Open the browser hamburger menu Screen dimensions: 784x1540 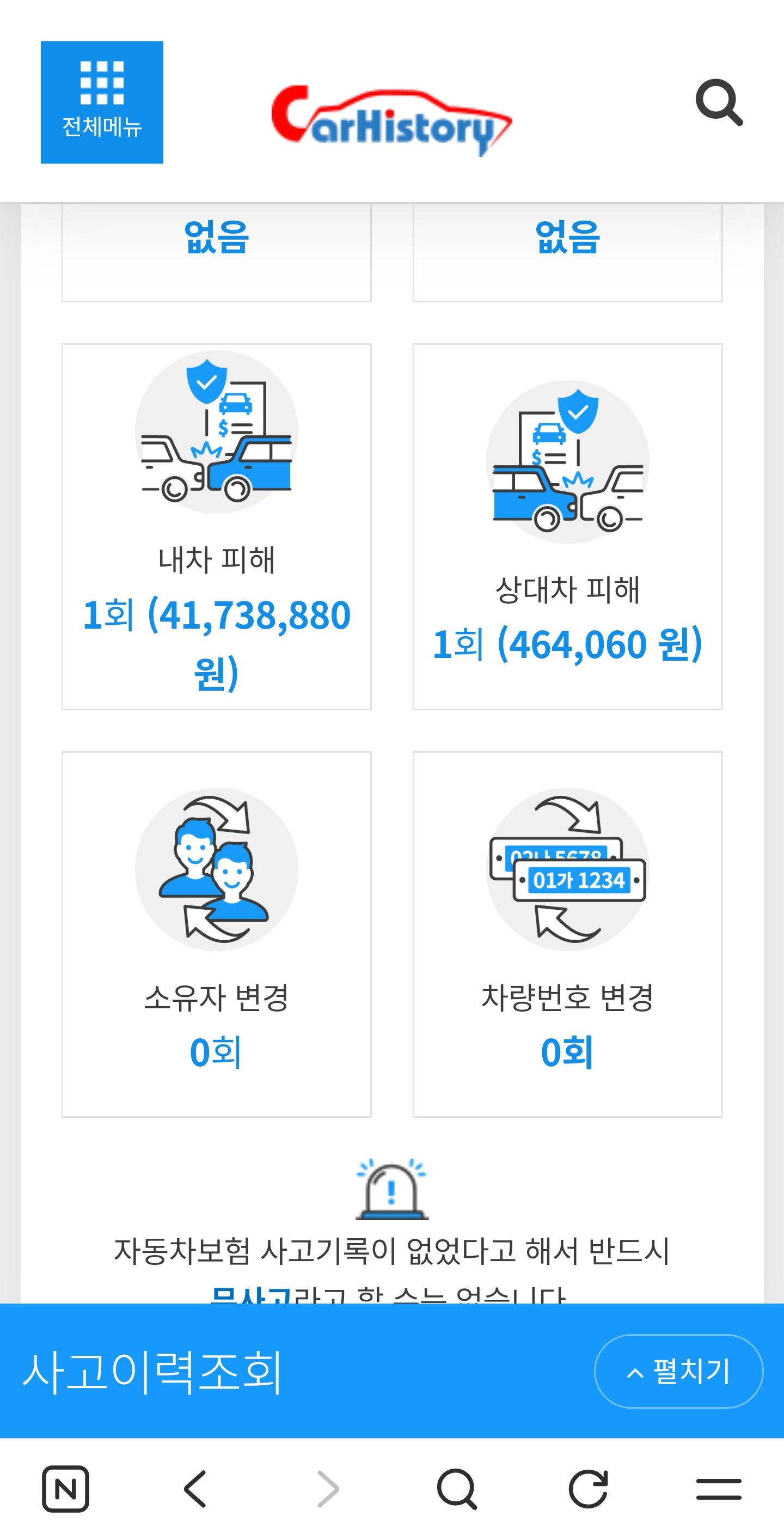tap(718, 1489)
